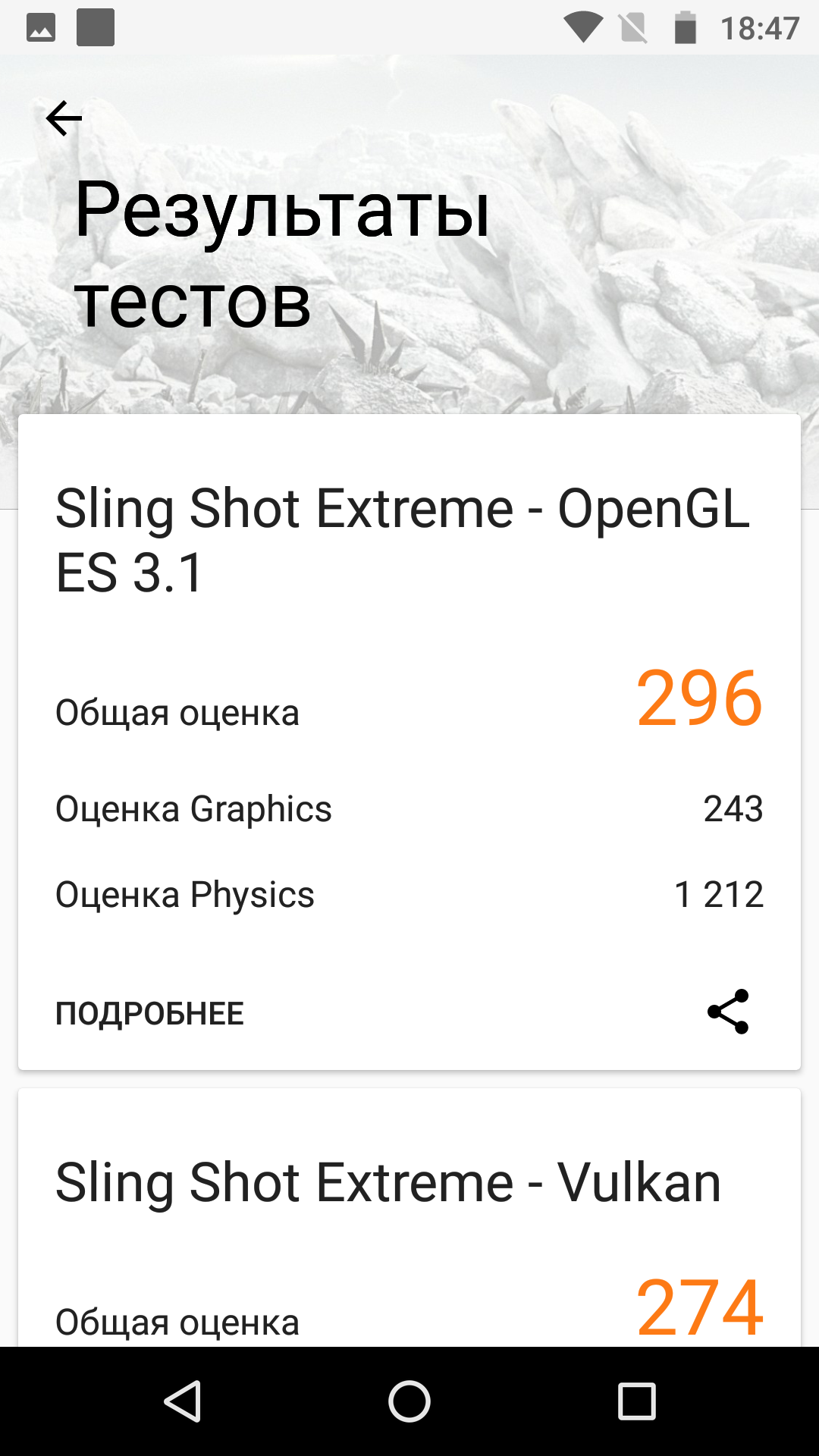The image size is (819, 1456).
Task: Tap the system back triangle button
Action: tap(183, 1401)
